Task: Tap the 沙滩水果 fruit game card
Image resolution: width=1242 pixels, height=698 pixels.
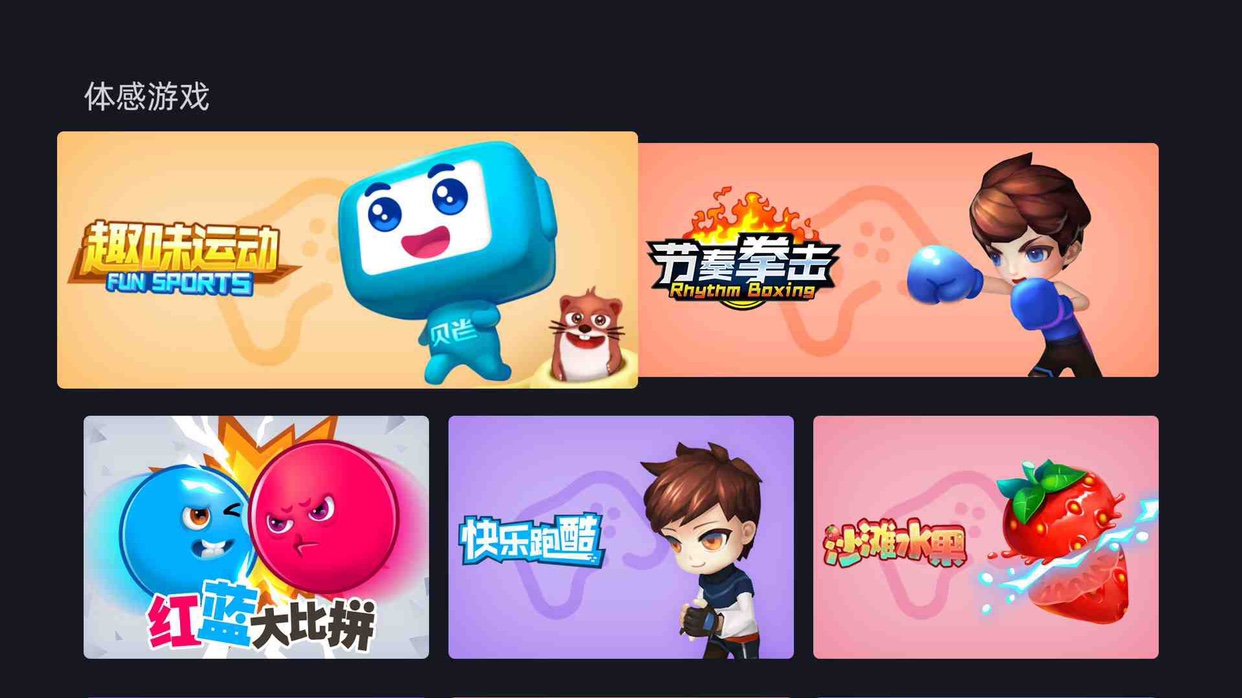Action: tap(985, 537)
